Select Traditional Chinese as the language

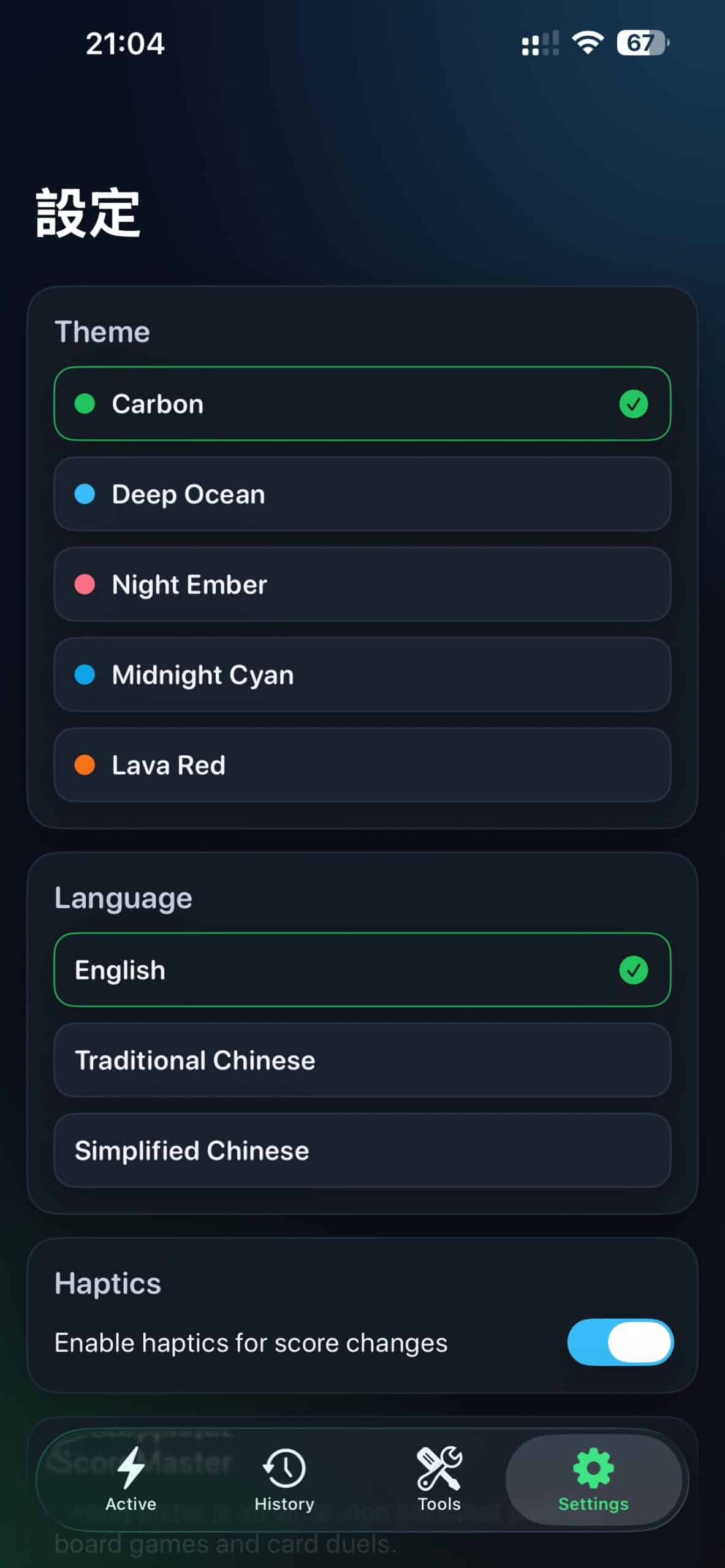362,1060
